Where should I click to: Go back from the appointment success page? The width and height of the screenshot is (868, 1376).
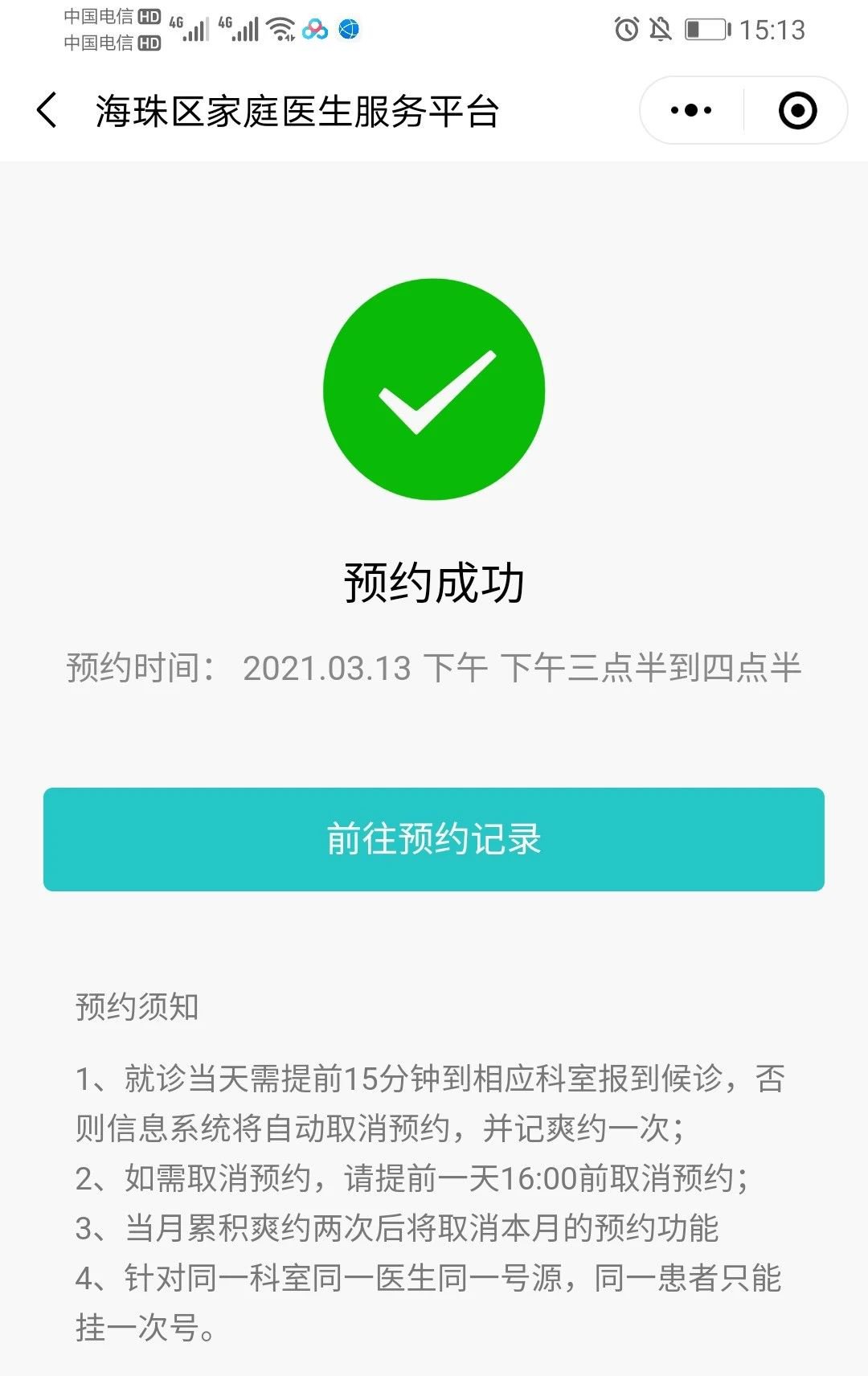pyautogui.click(x=47, y=110)
